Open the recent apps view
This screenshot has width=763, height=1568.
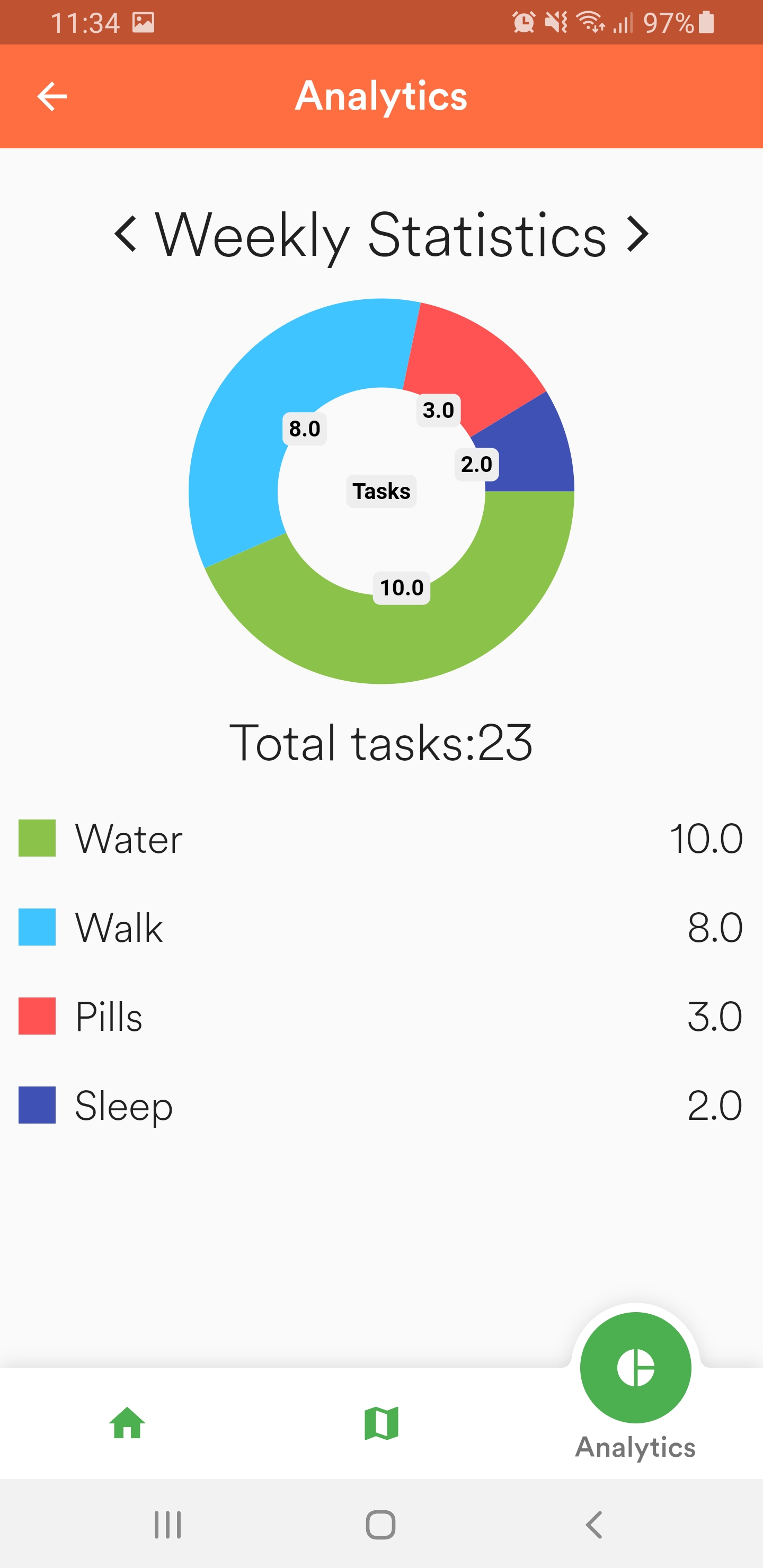[x=167, y=1525]
